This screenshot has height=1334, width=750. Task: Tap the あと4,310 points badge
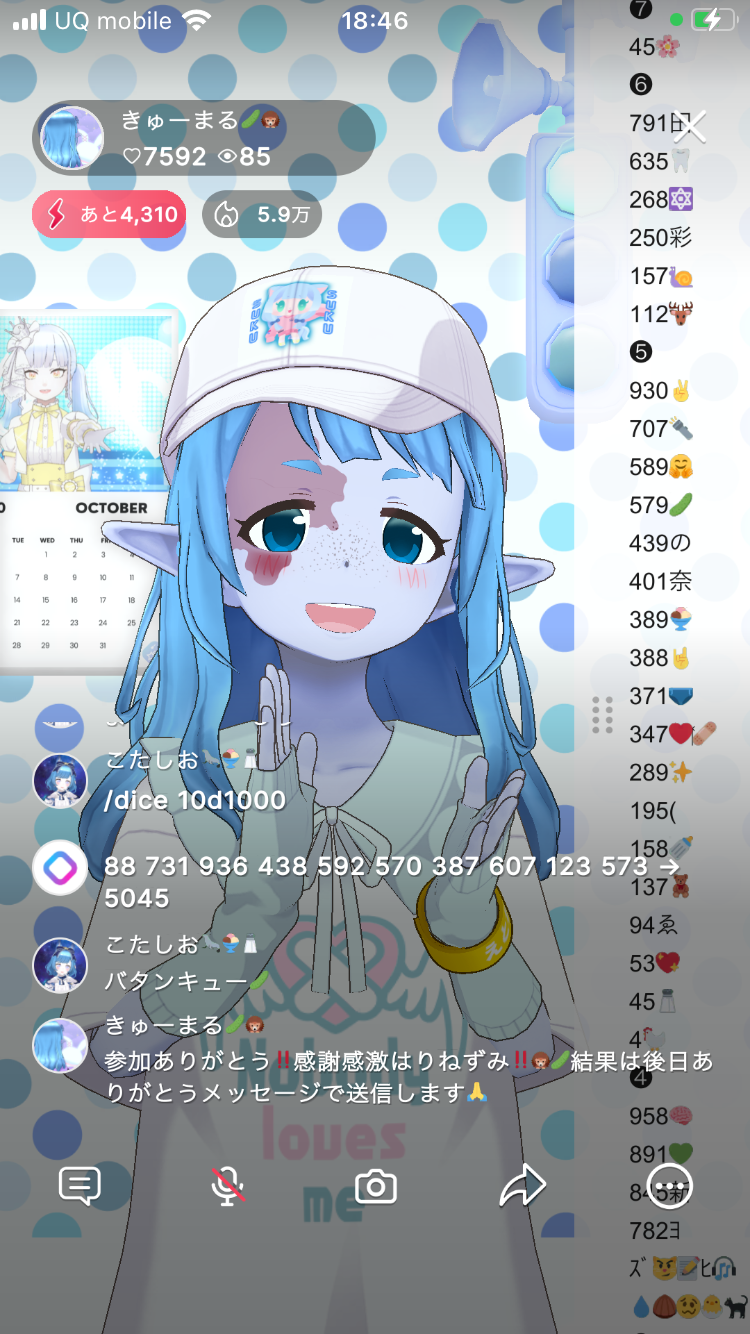click(x=109, y=214)
